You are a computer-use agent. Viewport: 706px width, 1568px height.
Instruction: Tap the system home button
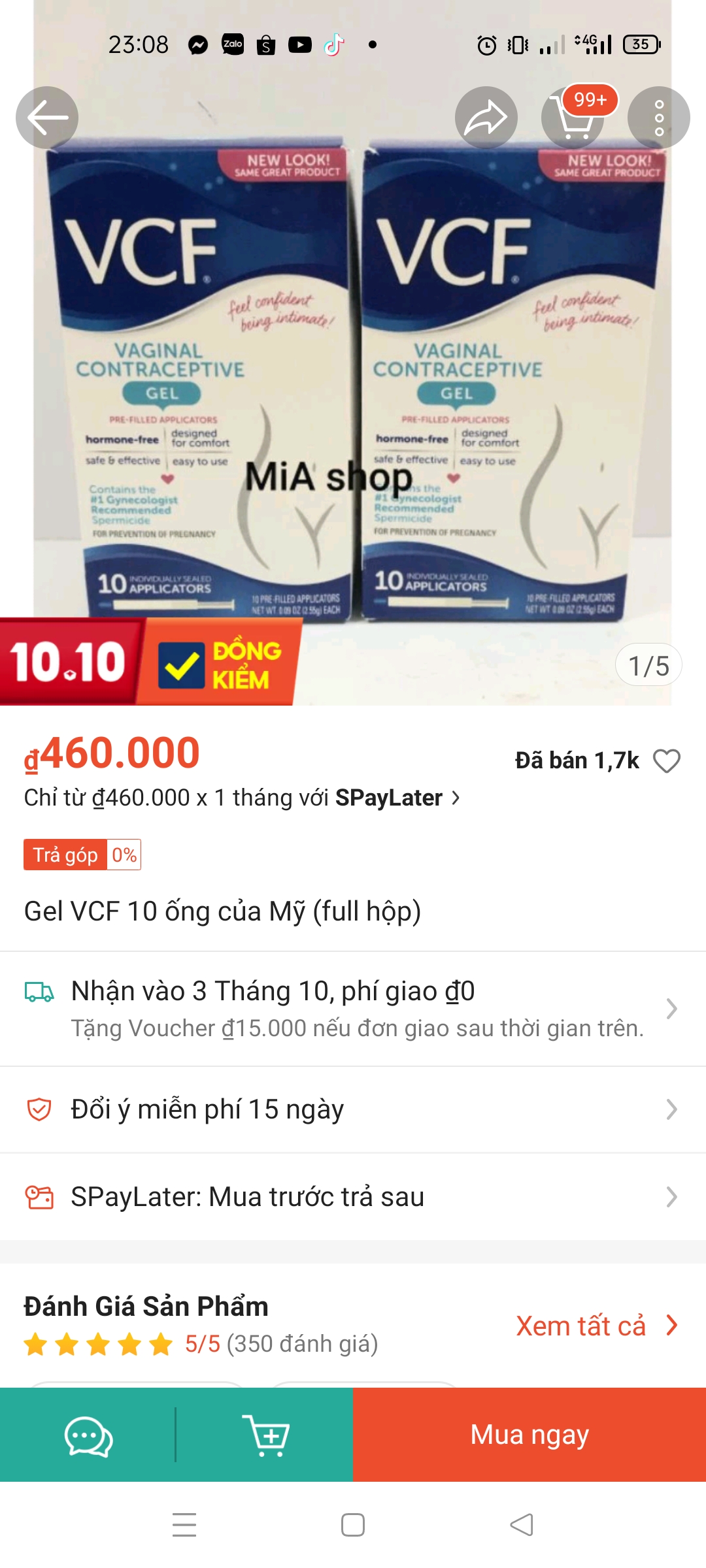tap(353, 1525)
